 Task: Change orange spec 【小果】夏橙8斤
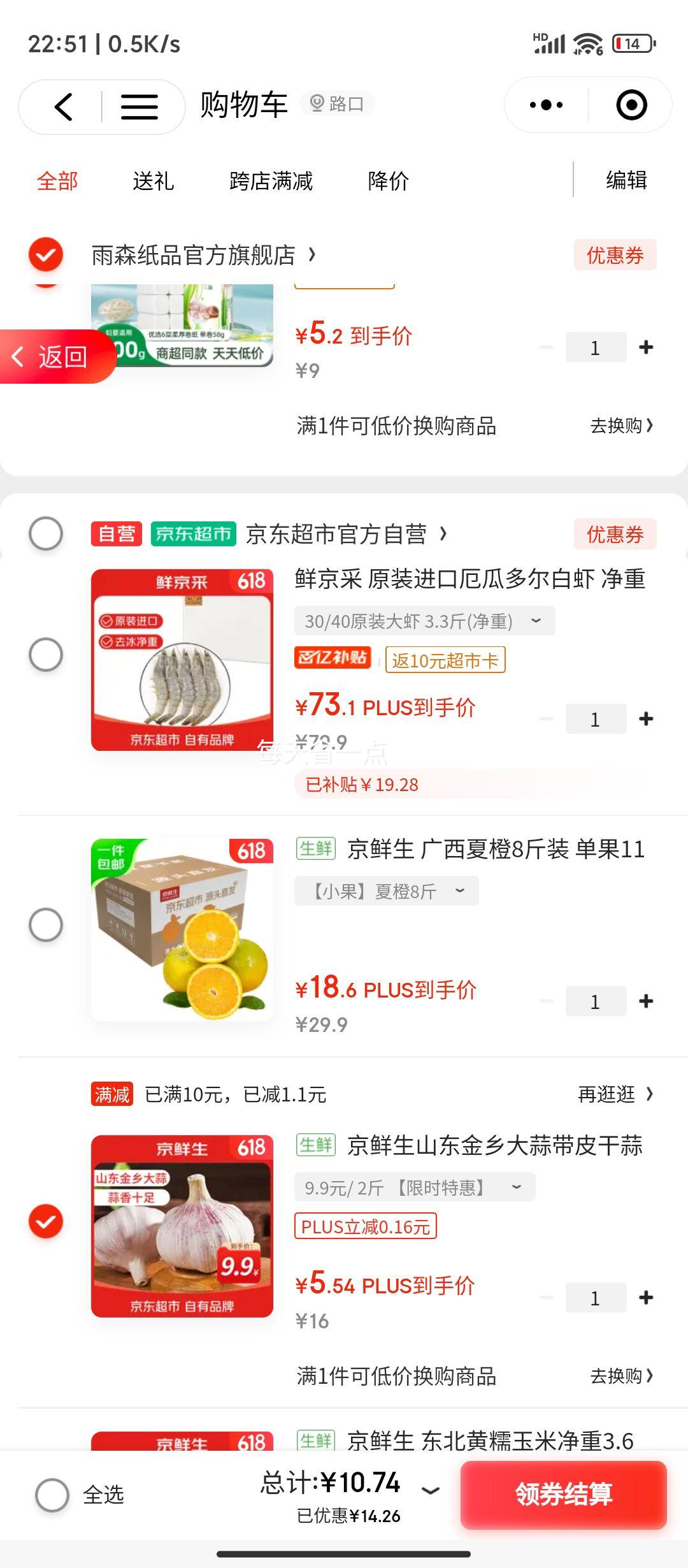tap(386, 891)
